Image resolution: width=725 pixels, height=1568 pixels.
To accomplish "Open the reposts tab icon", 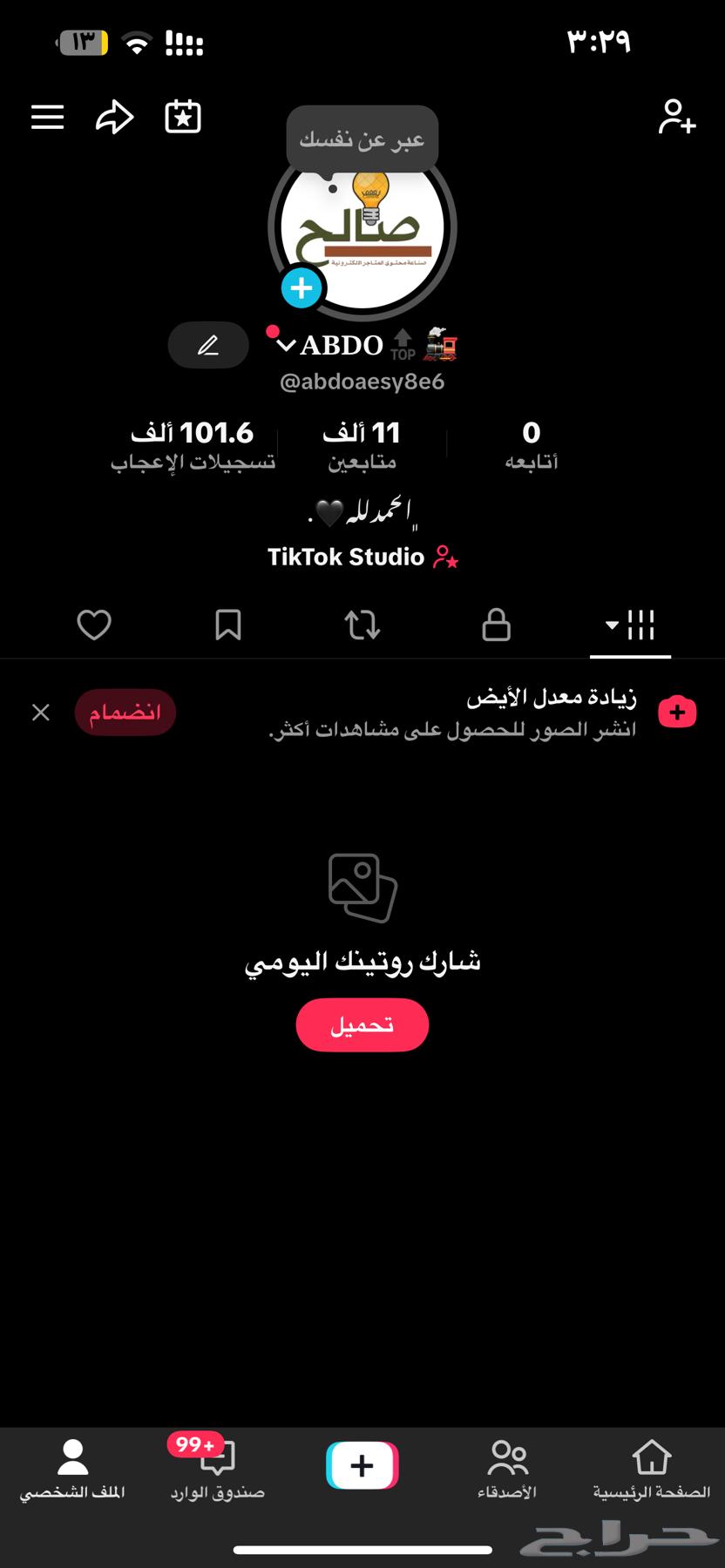I will click(362, 625).
